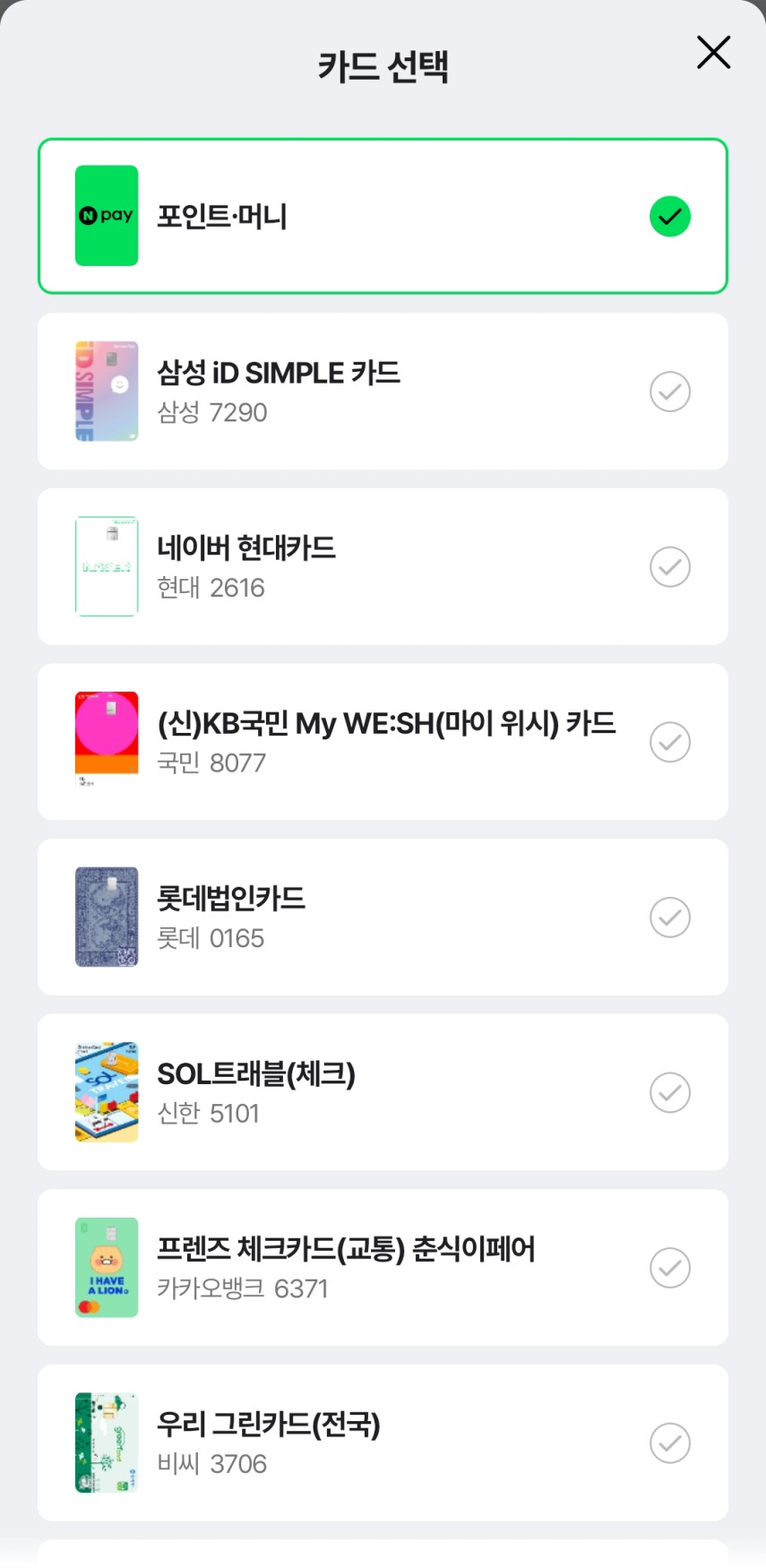Image resolution: width=766 pixels, height=1568 pixels.
Task: Choose 롯데법인카드 ending 0165
Action: pos(383,917)
